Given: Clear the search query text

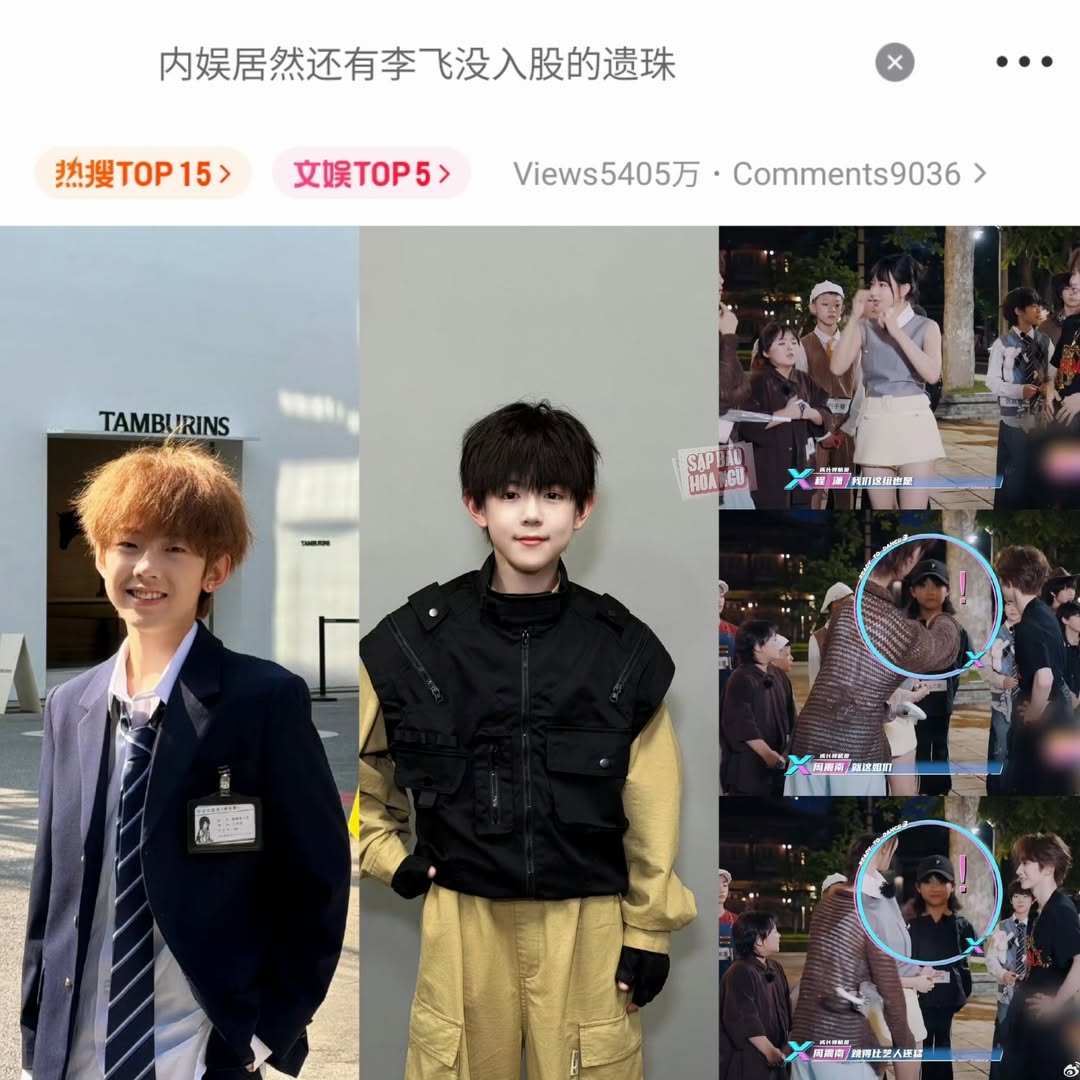Looking at the screenshot, I should [894, 63].
